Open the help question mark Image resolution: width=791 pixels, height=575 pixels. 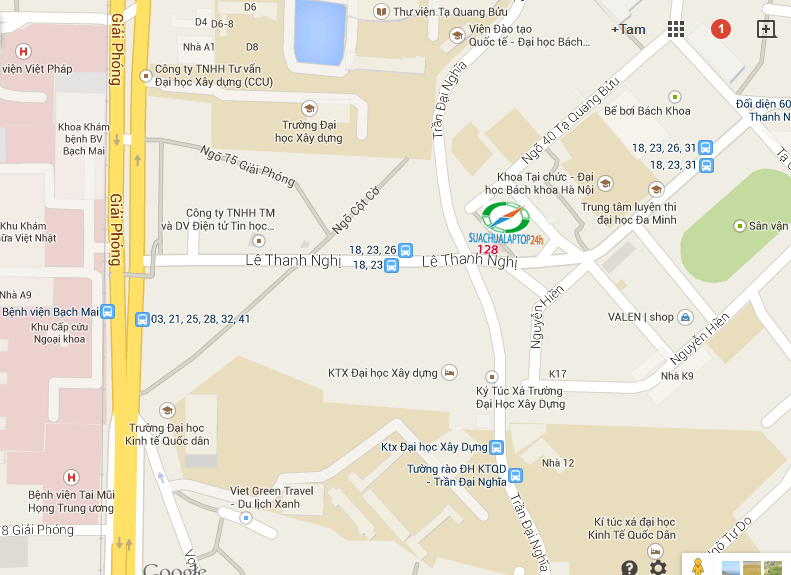629,567
